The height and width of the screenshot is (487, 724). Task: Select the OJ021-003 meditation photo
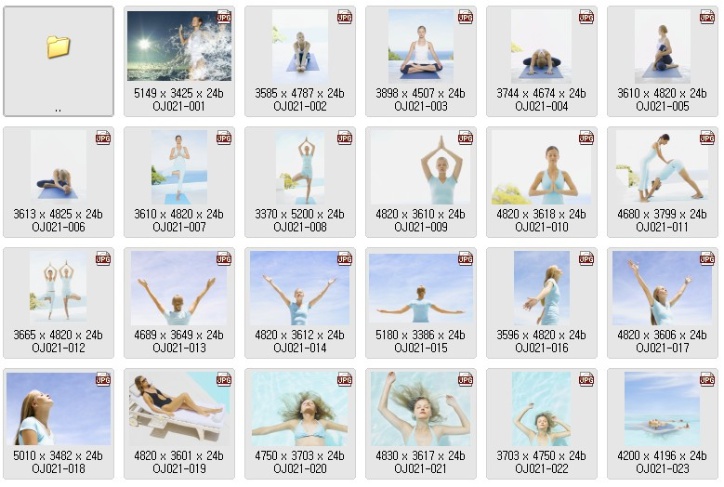[x=420, y=47]
